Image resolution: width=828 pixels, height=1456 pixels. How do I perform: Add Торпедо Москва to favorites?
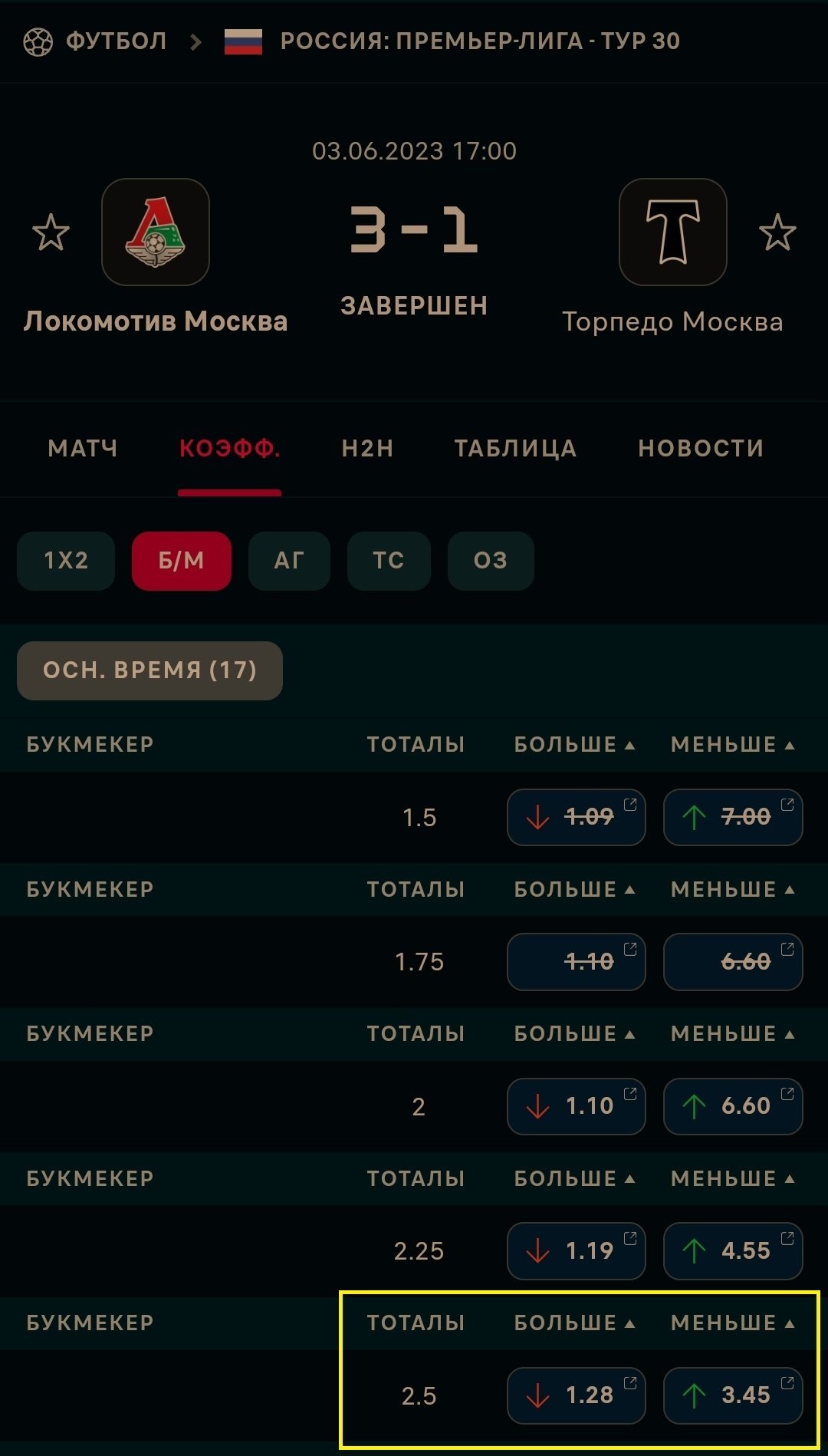tap(777, 232)
